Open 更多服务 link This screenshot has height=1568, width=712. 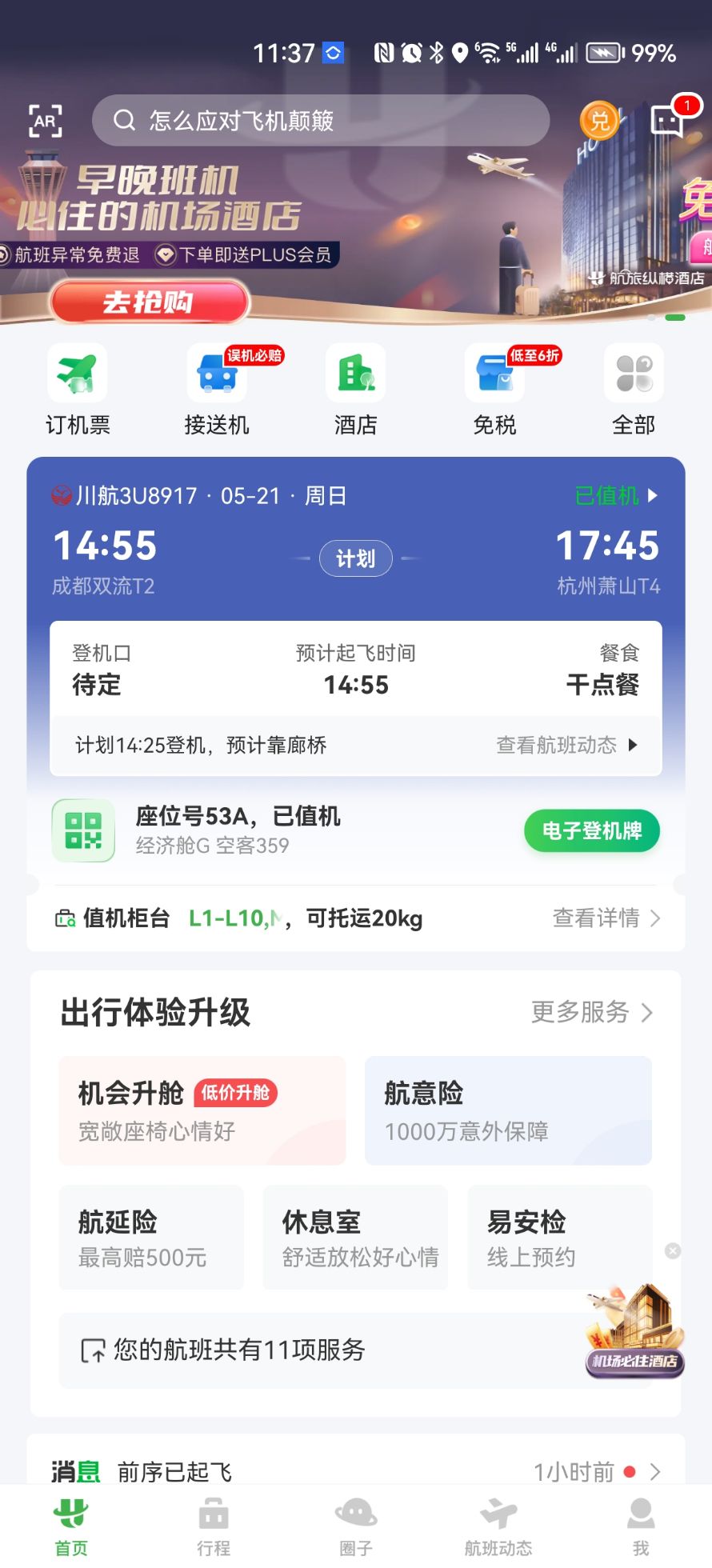[592, 1012]
